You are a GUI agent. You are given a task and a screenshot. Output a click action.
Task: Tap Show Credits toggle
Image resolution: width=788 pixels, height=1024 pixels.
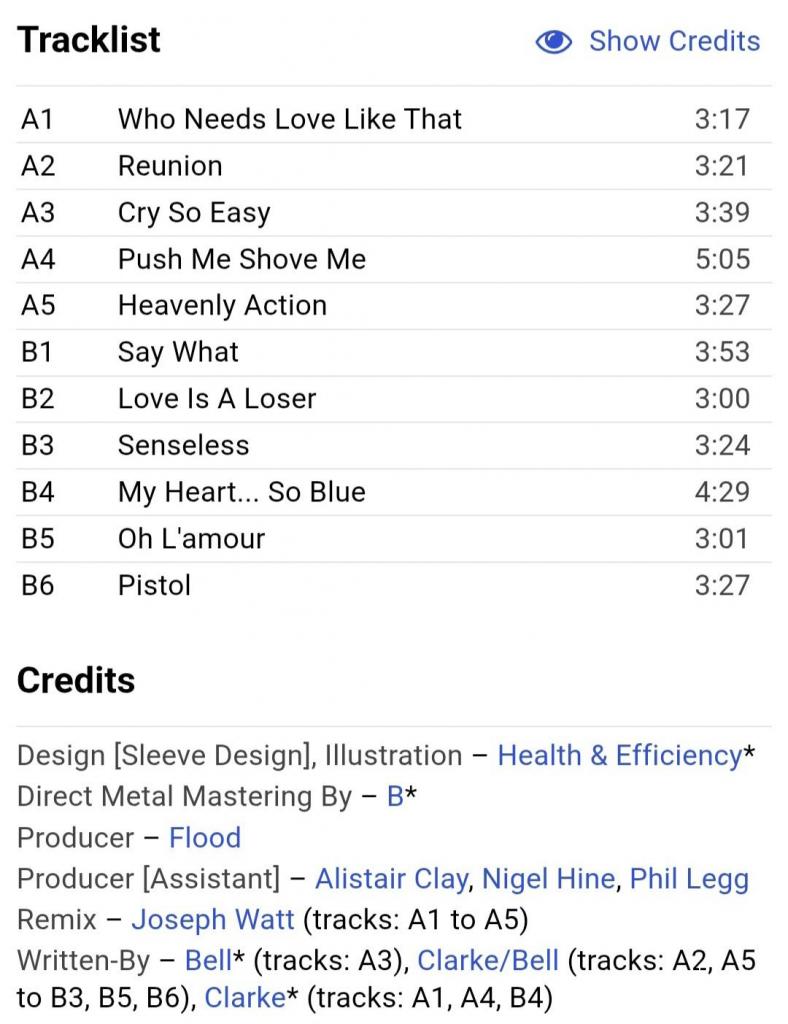pyautogui.click(x=648, y=41)
